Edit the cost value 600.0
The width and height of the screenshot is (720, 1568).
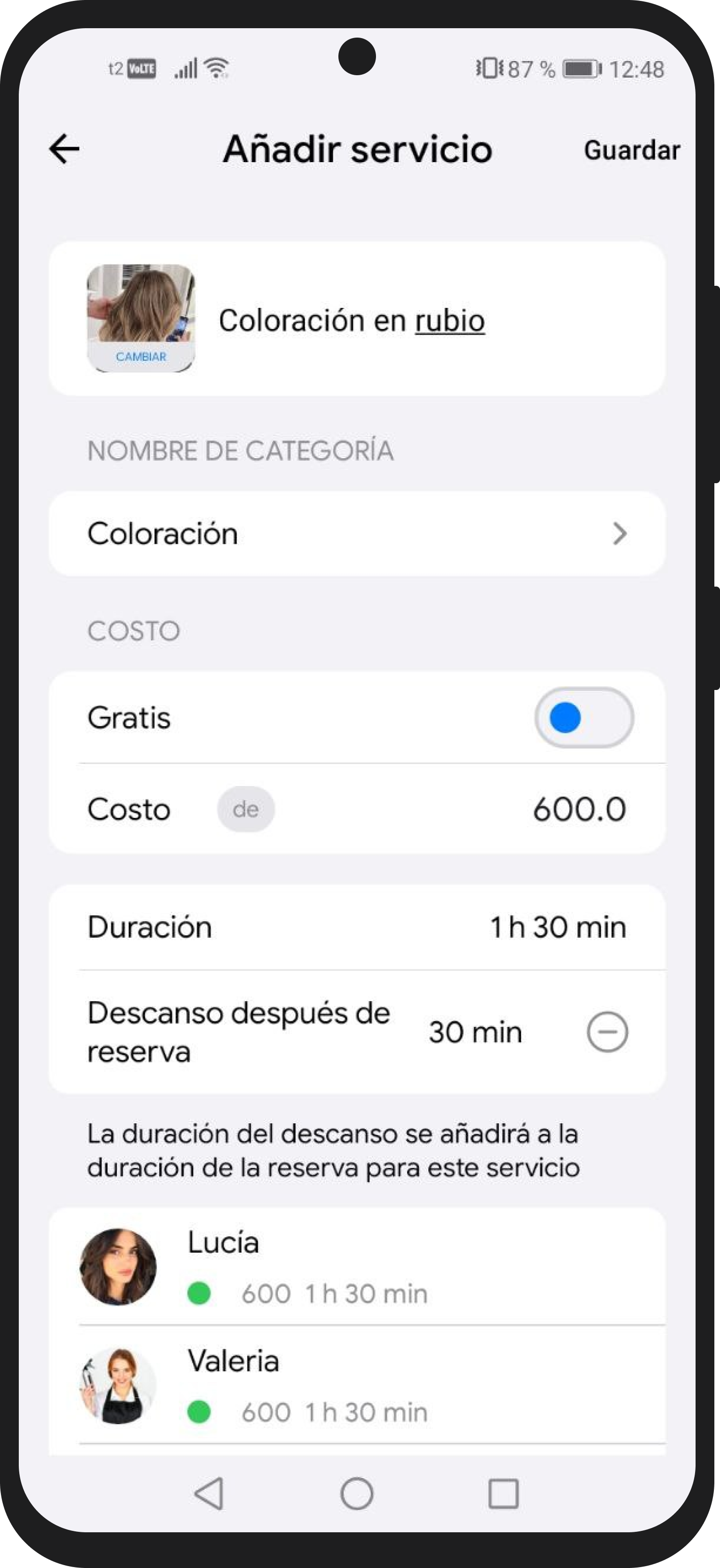[x=578, y=809]
